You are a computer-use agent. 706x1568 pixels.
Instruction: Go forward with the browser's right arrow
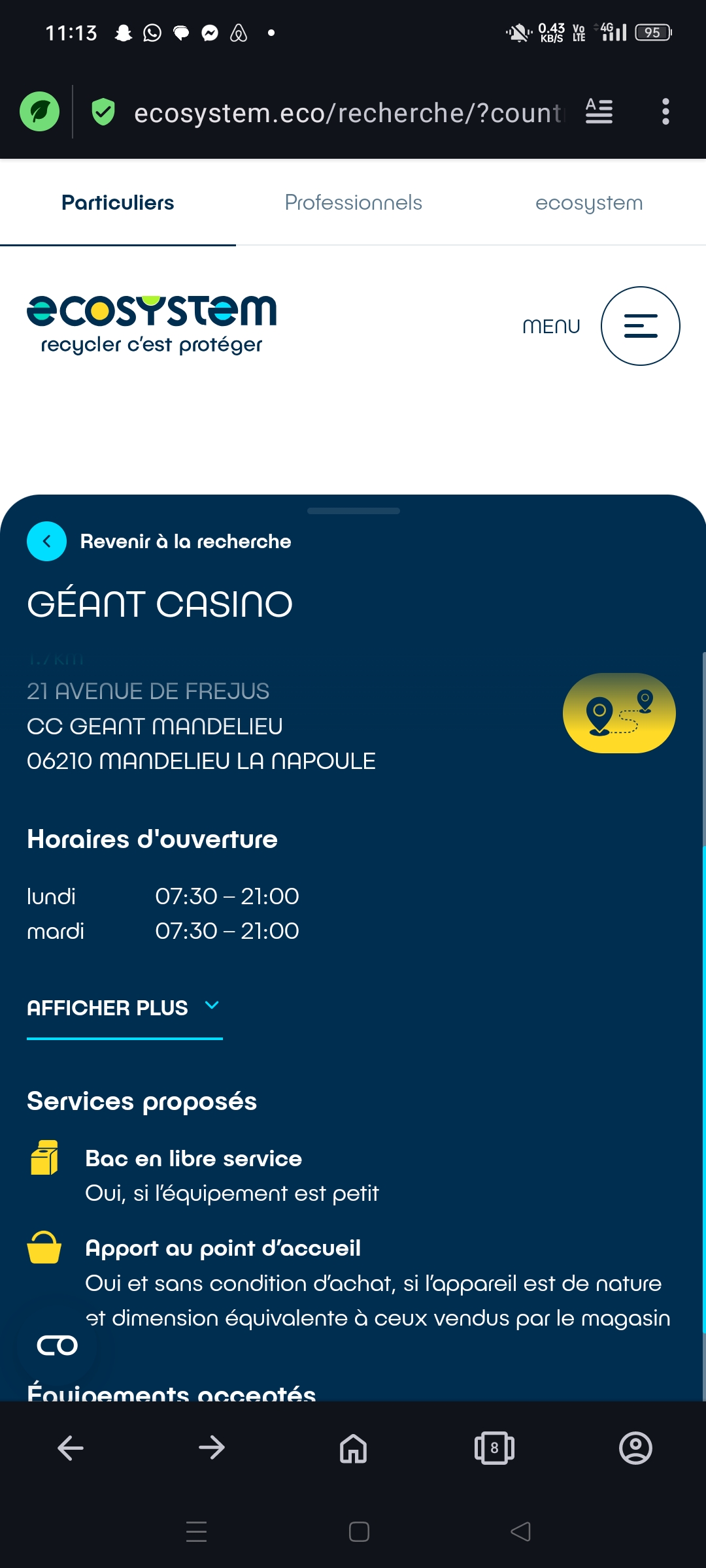pyautogui.click(x=212, y=1448)
